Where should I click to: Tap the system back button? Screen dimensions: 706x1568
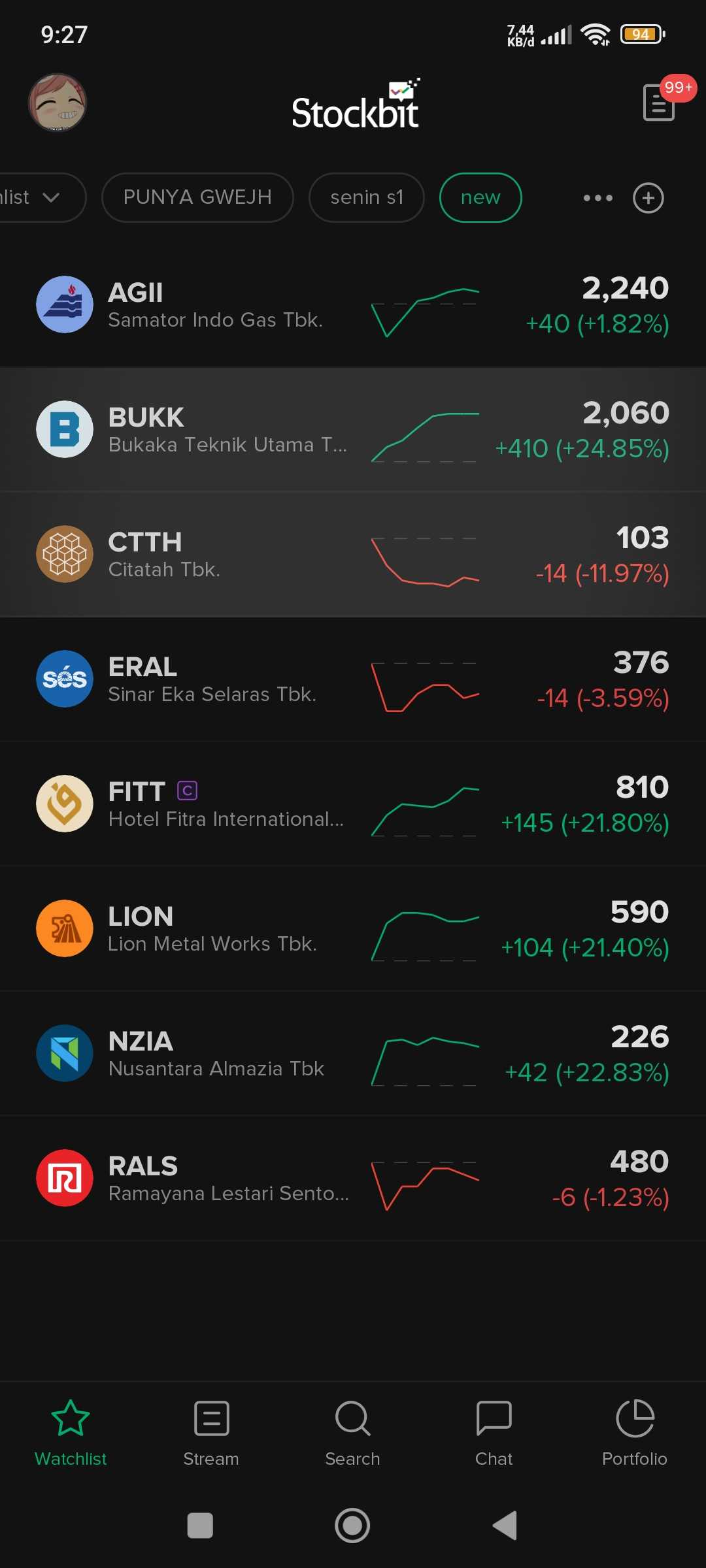point(505,1526)
